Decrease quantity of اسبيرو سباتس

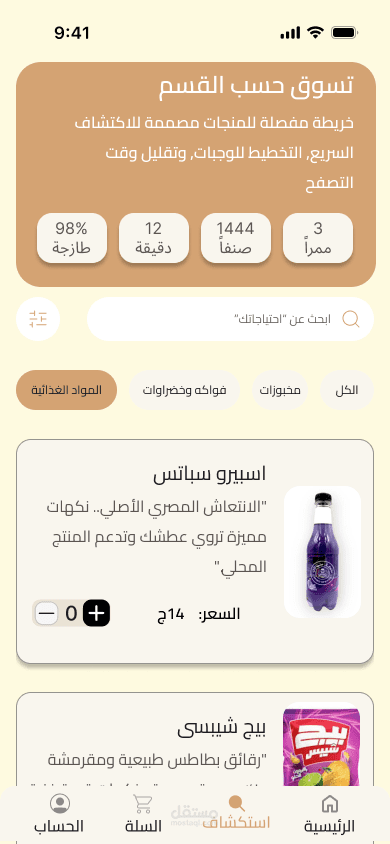click(47, 613)
